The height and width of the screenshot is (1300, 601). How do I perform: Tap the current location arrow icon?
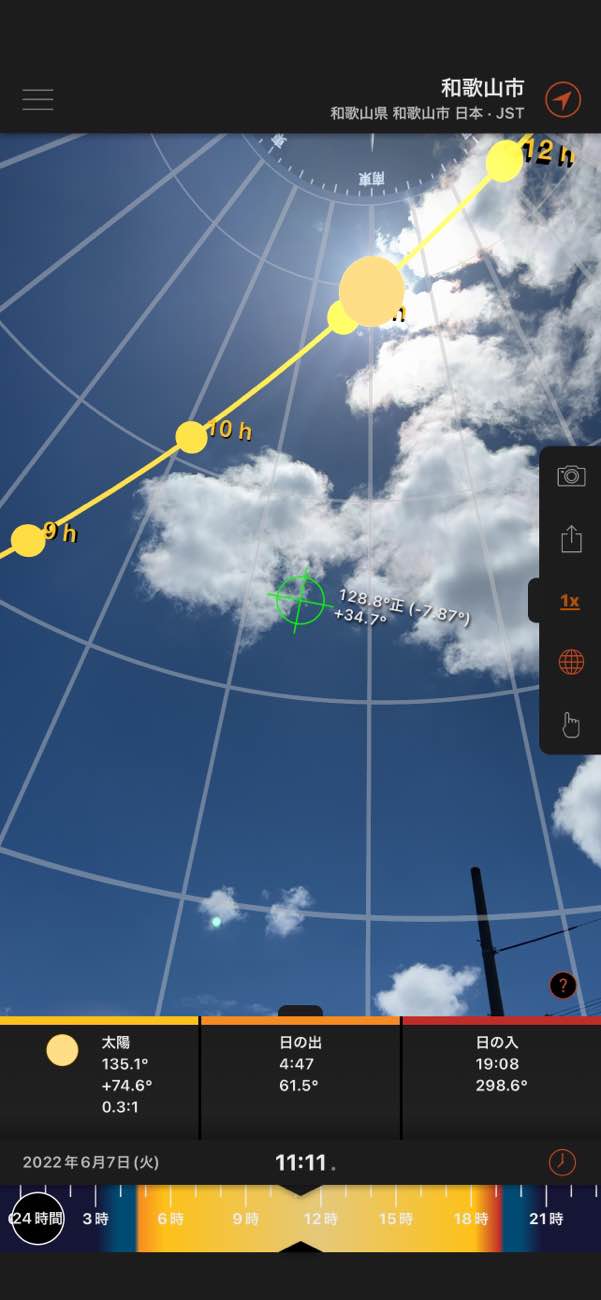(x=563, y=100)
